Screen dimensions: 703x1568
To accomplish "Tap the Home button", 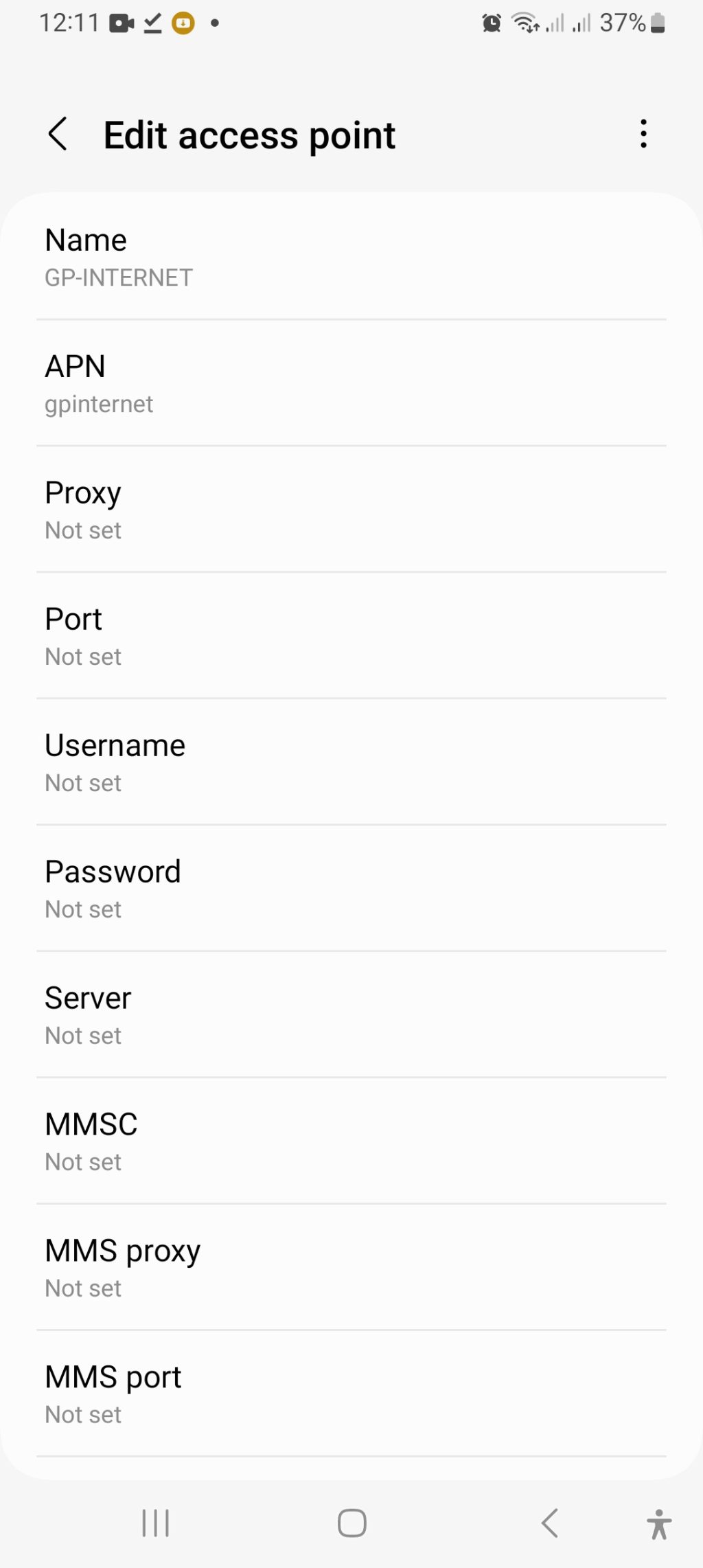I will pos(351,1523).
